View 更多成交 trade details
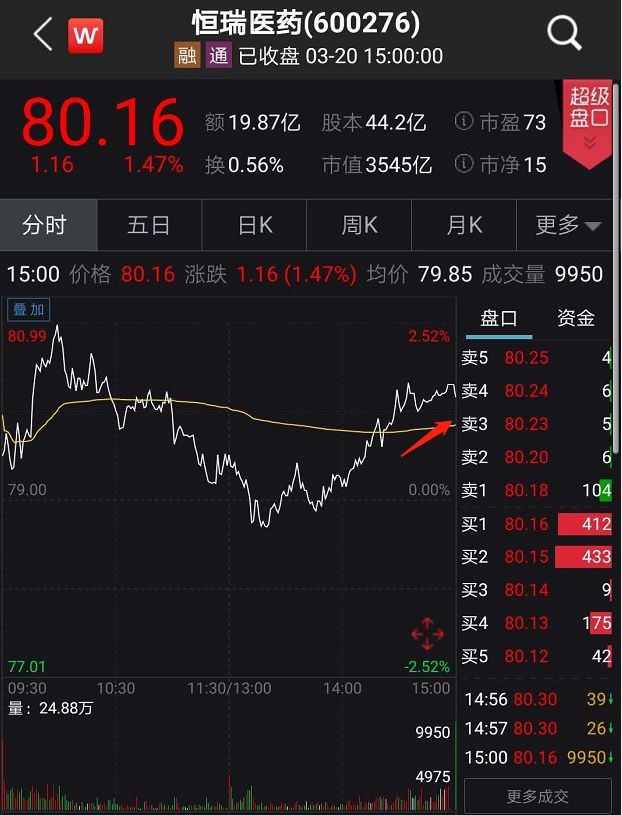Image resolution: width=622 pixels, height=815 pixels. [x=538, y=796]
